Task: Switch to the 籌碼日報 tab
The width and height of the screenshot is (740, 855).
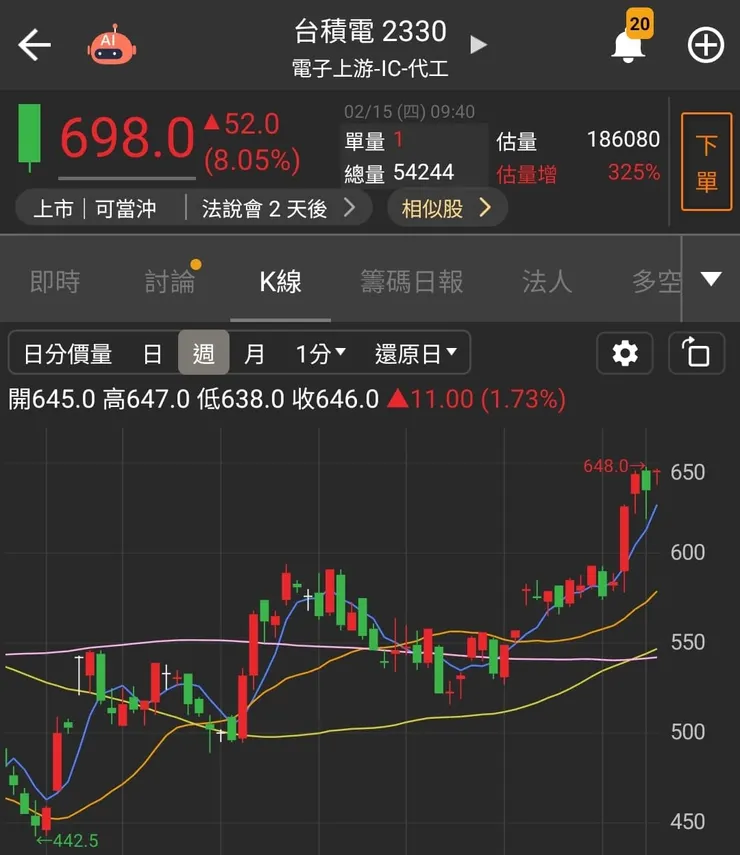Action: [411, 282]
